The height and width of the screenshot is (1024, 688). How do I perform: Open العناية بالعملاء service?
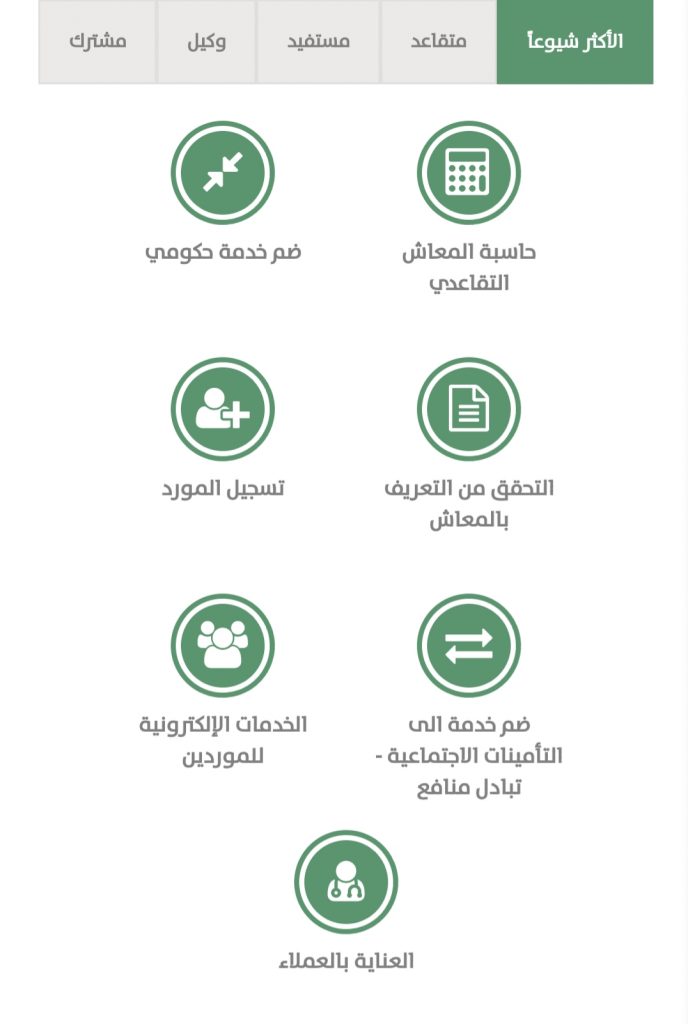tap(346, 882)
